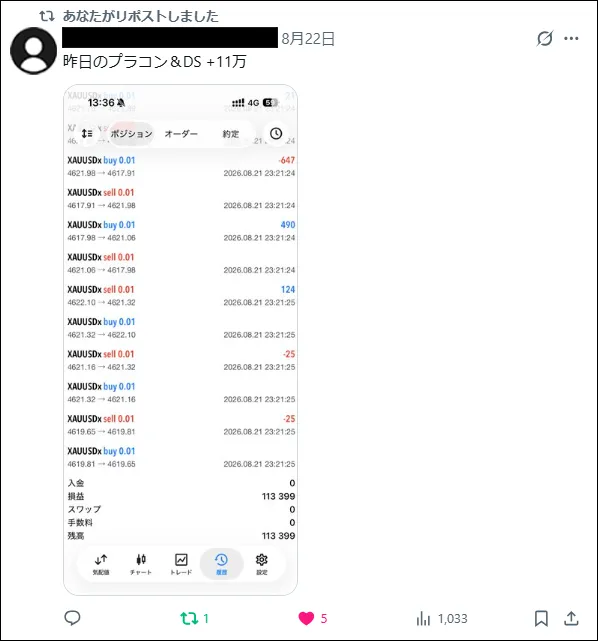The image size is (598, 641).
Task: Open the post's three-dot overflow menu
Action: point(571,38)
